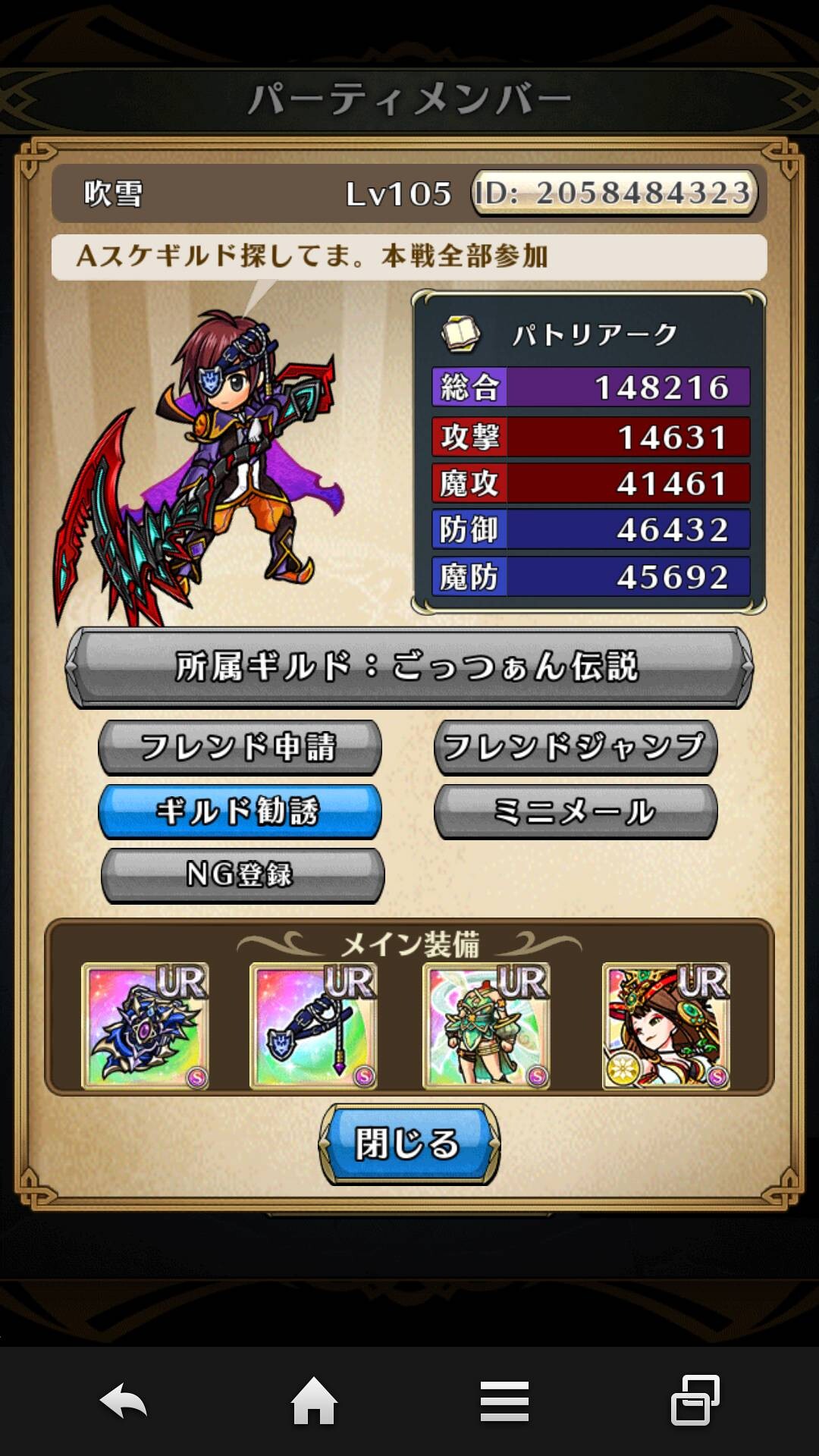View the fourth UR character card
819x1456 pixels.
click(667, 1025)
